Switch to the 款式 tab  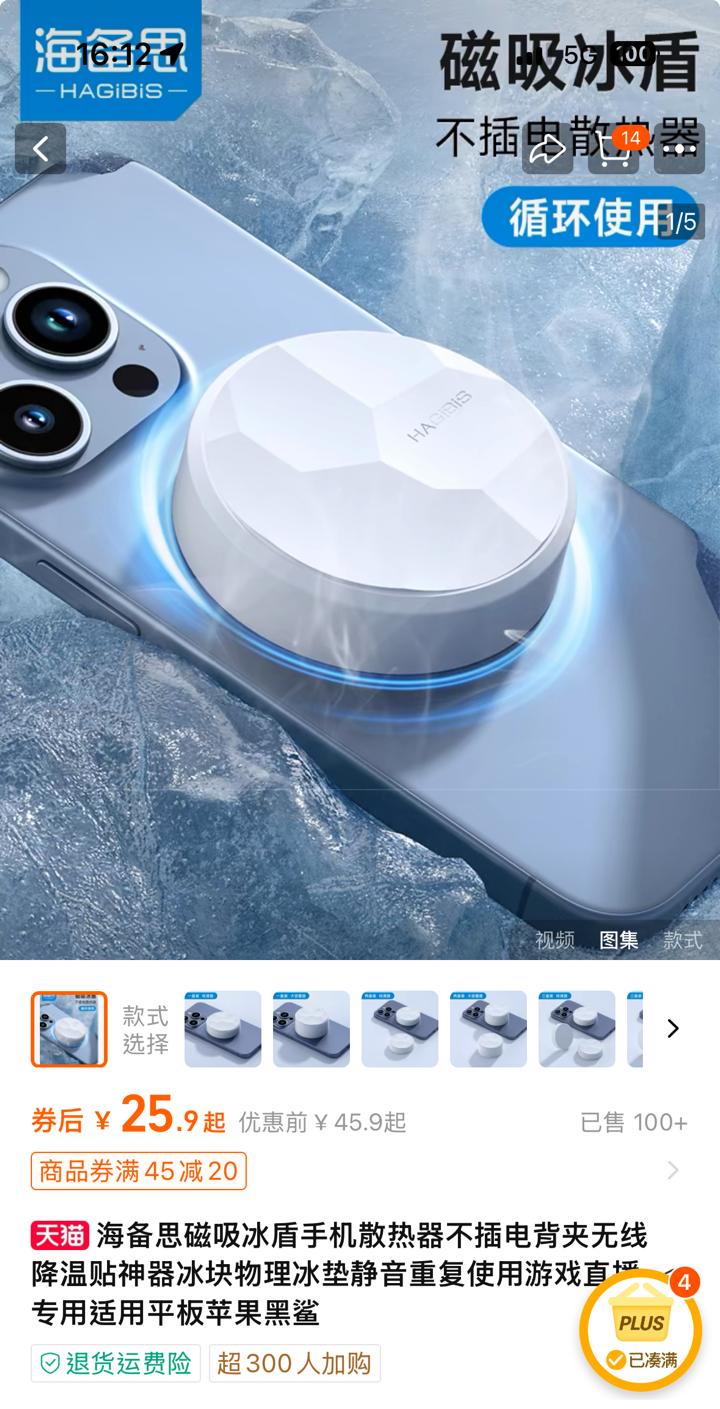[x=682, y=939]
